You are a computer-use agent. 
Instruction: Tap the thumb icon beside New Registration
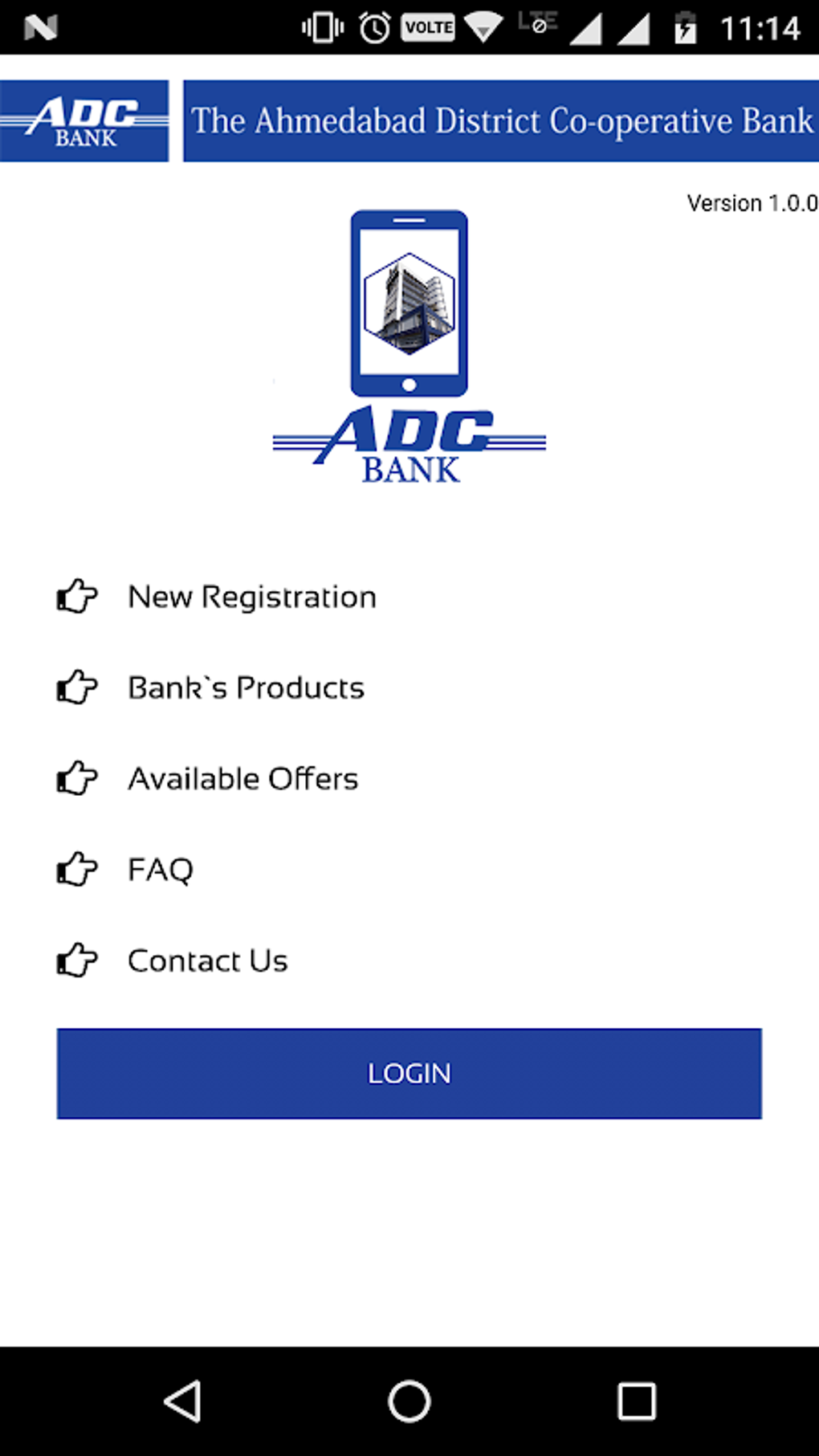(75, 597)
